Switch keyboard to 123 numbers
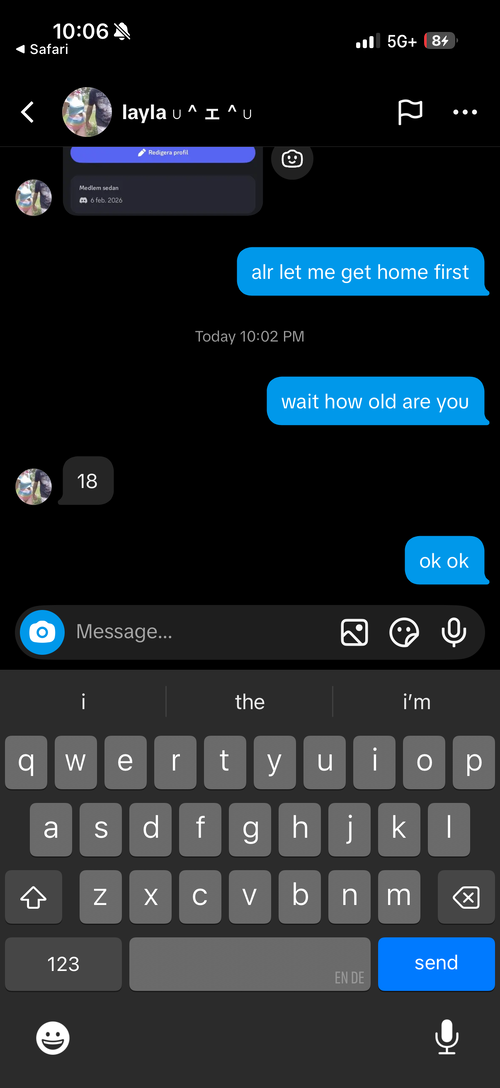This screenshot has width=500, height=1088. point(63,963)
